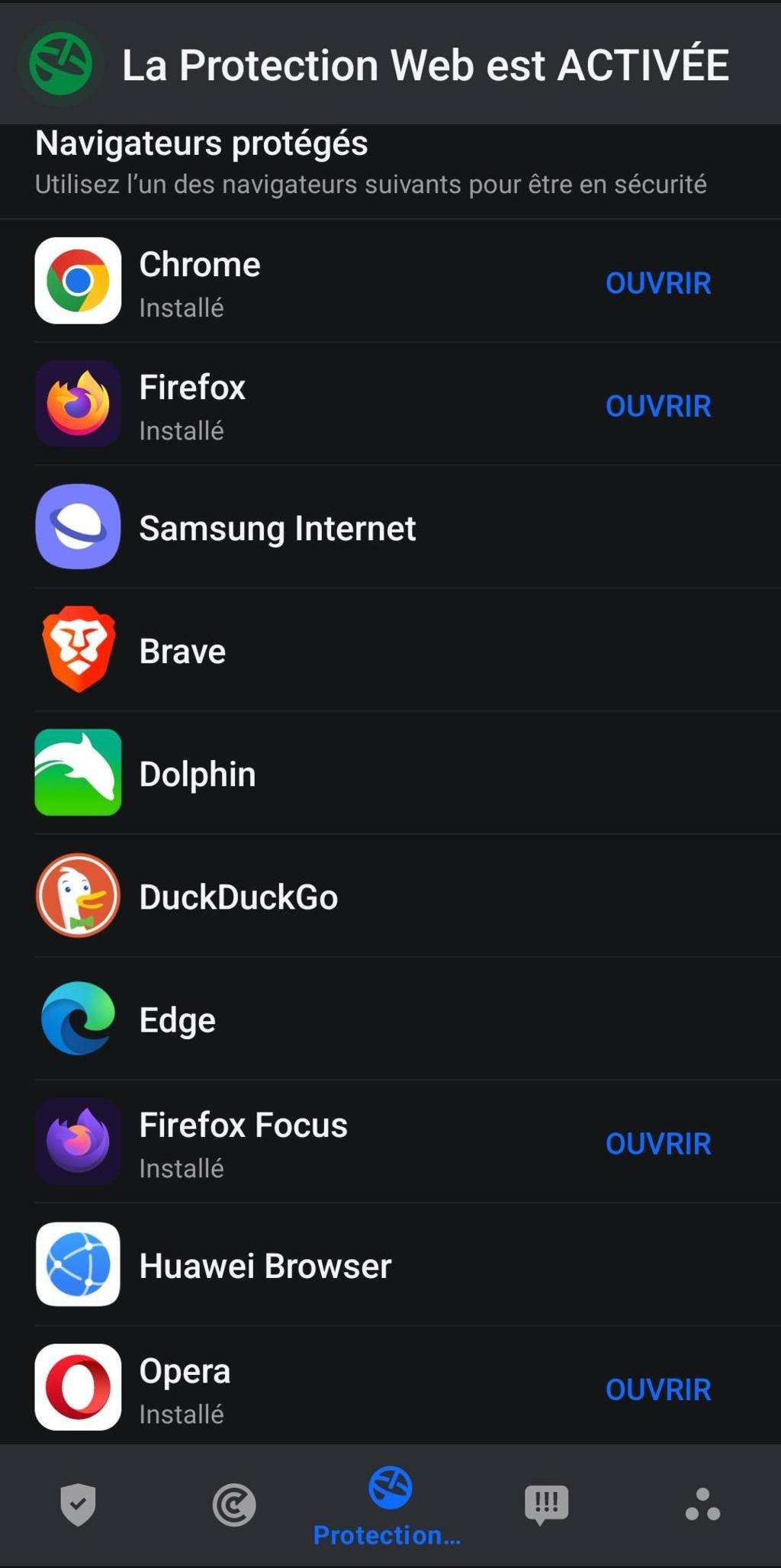
Task: Tap OUVRIR next to Firefox
Action: pyautogui.click(x=657, y=407)
